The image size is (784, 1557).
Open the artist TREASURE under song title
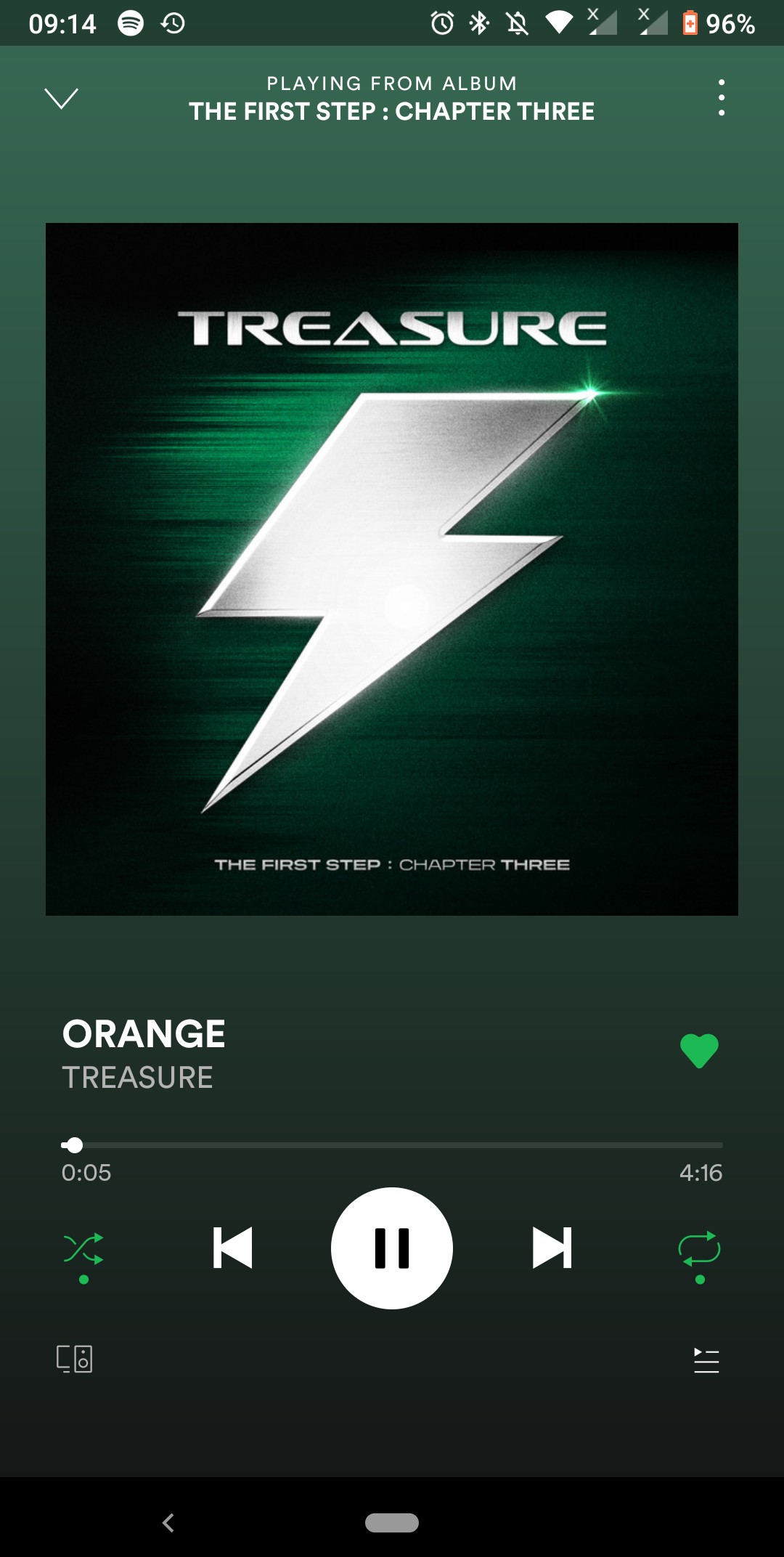click(137, 1078)
